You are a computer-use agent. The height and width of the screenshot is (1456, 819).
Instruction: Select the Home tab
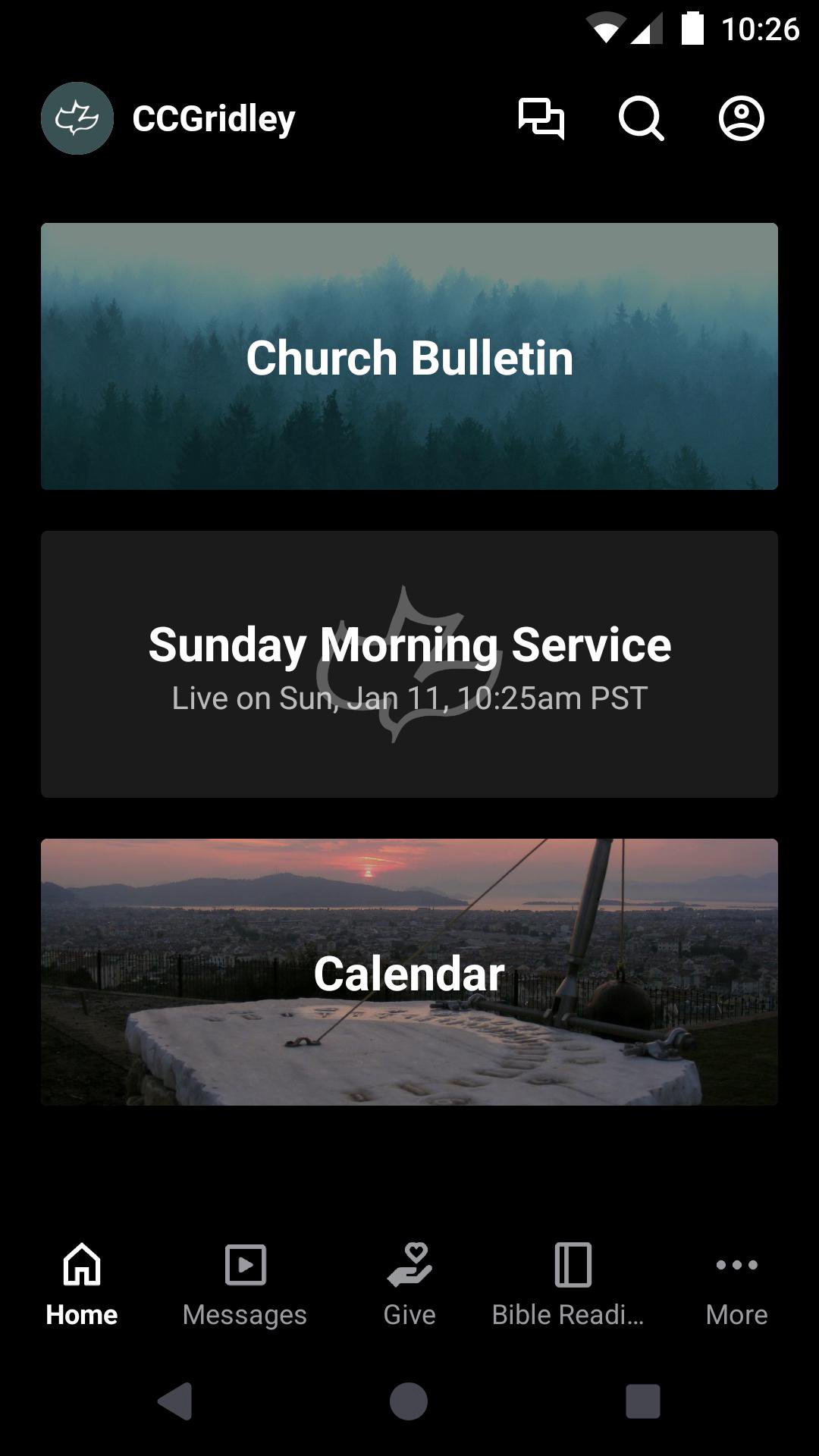[x=82, y=1285]
